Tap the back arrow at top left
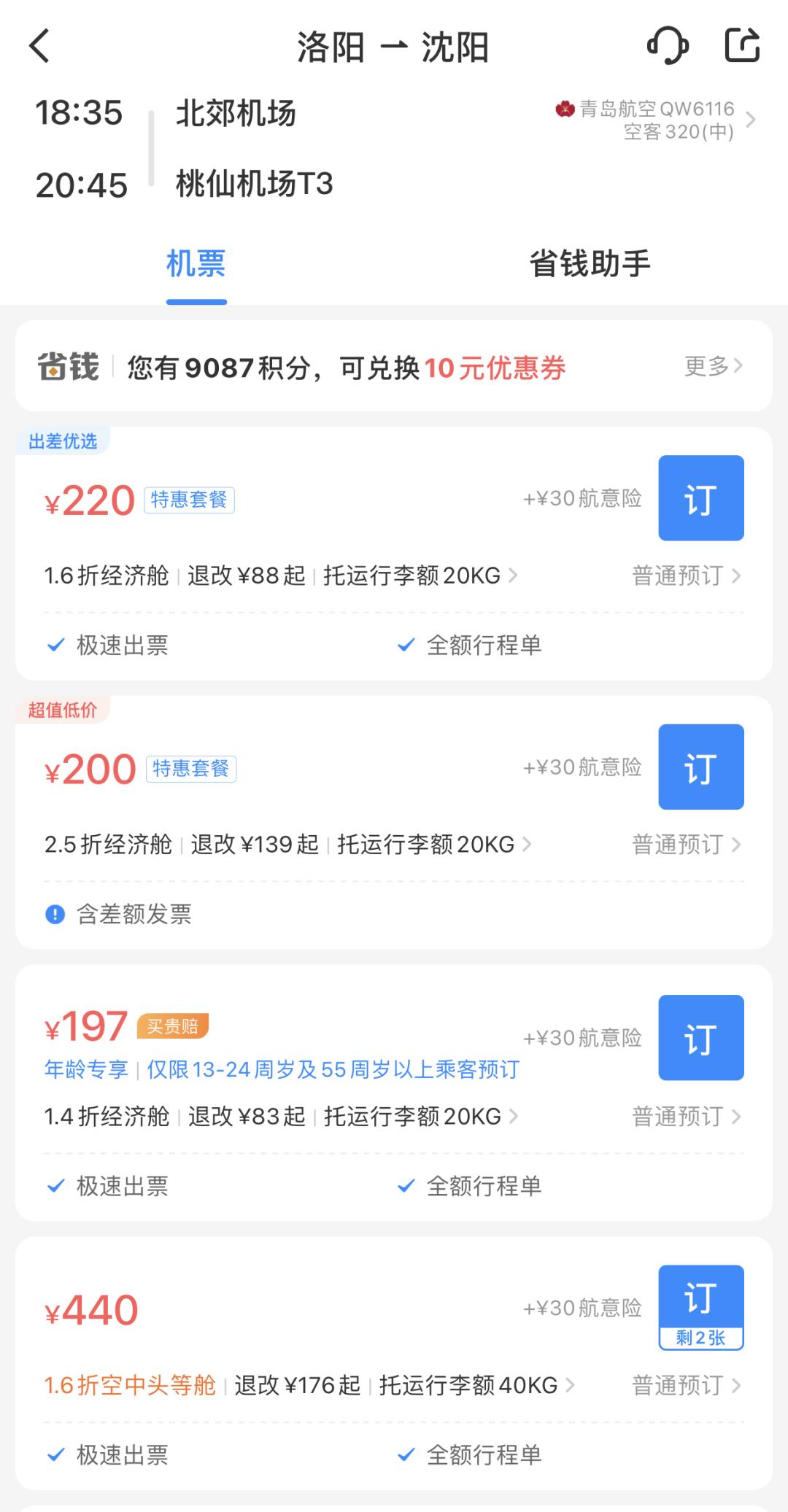Image resolution: width=788 pixels, height=1512 pixels. 38,46
